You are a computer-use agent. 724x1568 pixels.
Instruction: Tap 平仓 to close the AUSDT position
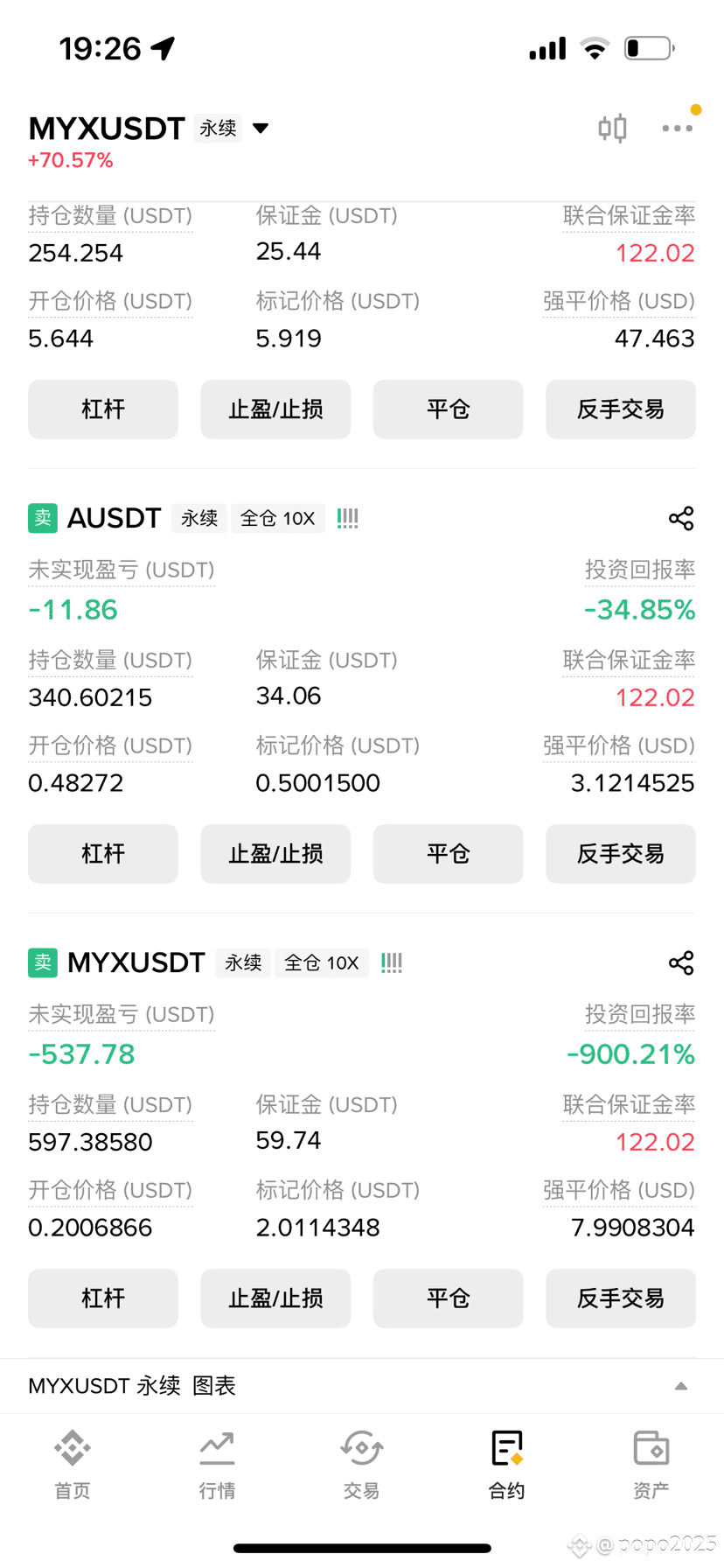pos(449,854)
